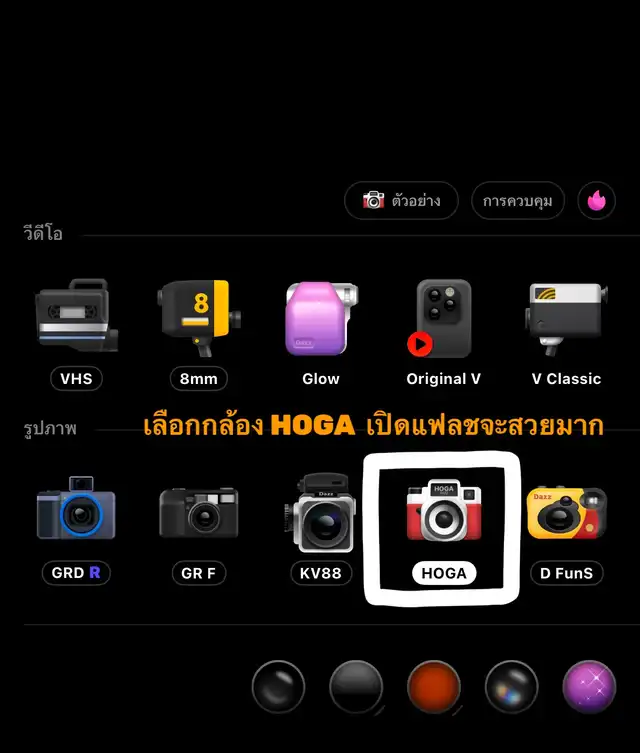Select the VHS video camera
This screenshot has width=640, height=753.
point(77,320)
